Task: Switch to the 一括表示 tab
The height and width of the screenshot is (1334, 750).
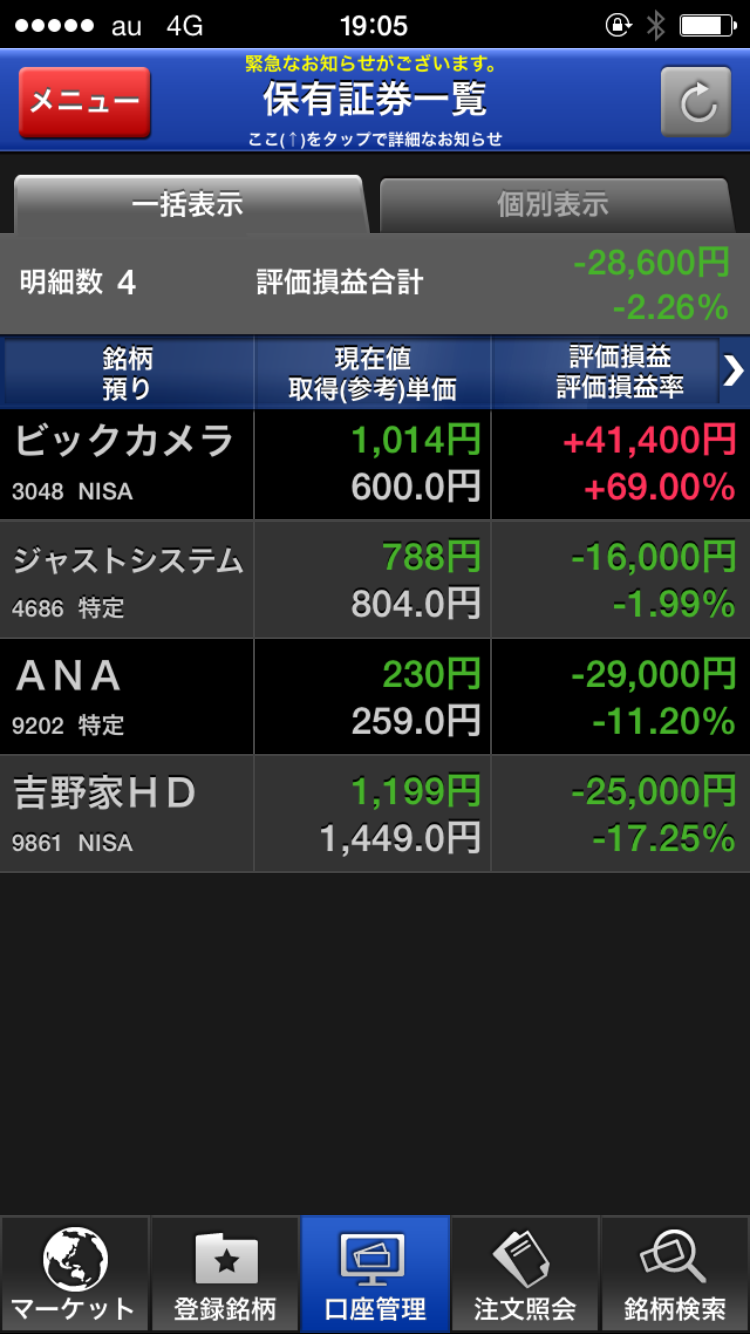Action: click(x=188, y=205)
